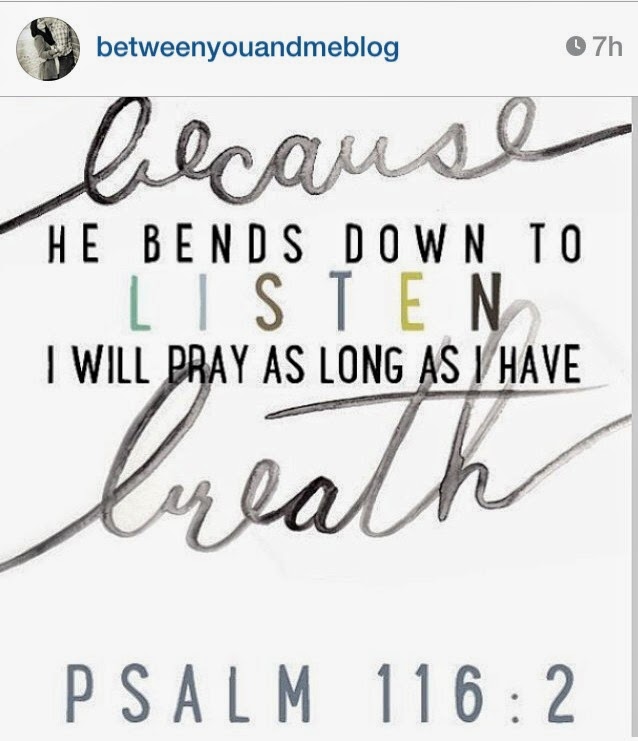This screenshot has height=741, width=638.
Task: Open the betweenyouandmeblog username link
Action: pos(247,48)
